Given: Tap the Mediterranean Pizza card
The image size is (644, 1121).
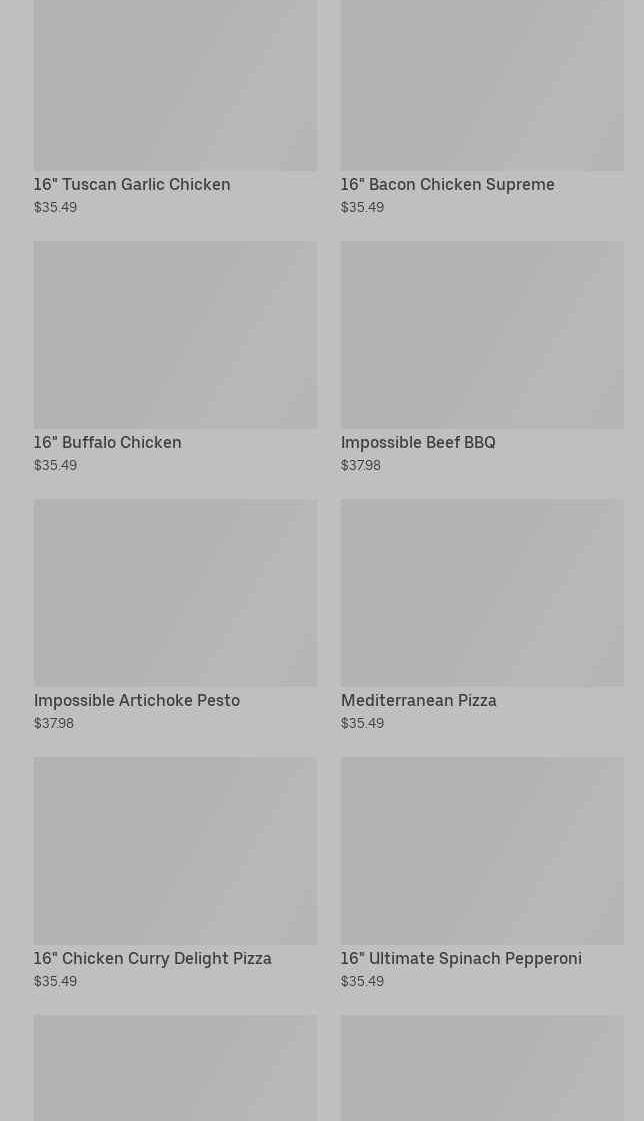Looking at the screenshot, I should 419,701.
